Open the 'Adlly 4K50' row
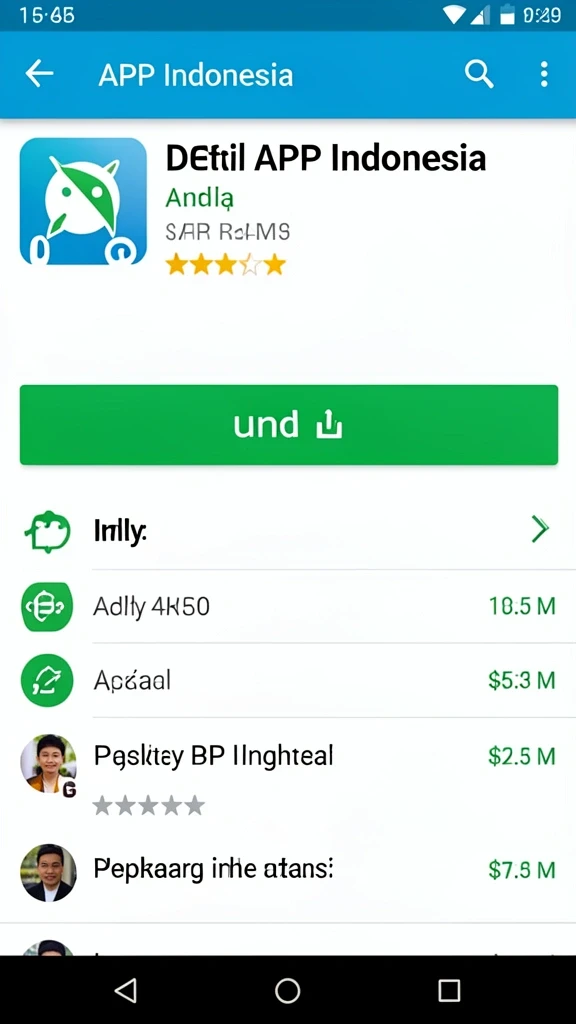 (288, 607)
